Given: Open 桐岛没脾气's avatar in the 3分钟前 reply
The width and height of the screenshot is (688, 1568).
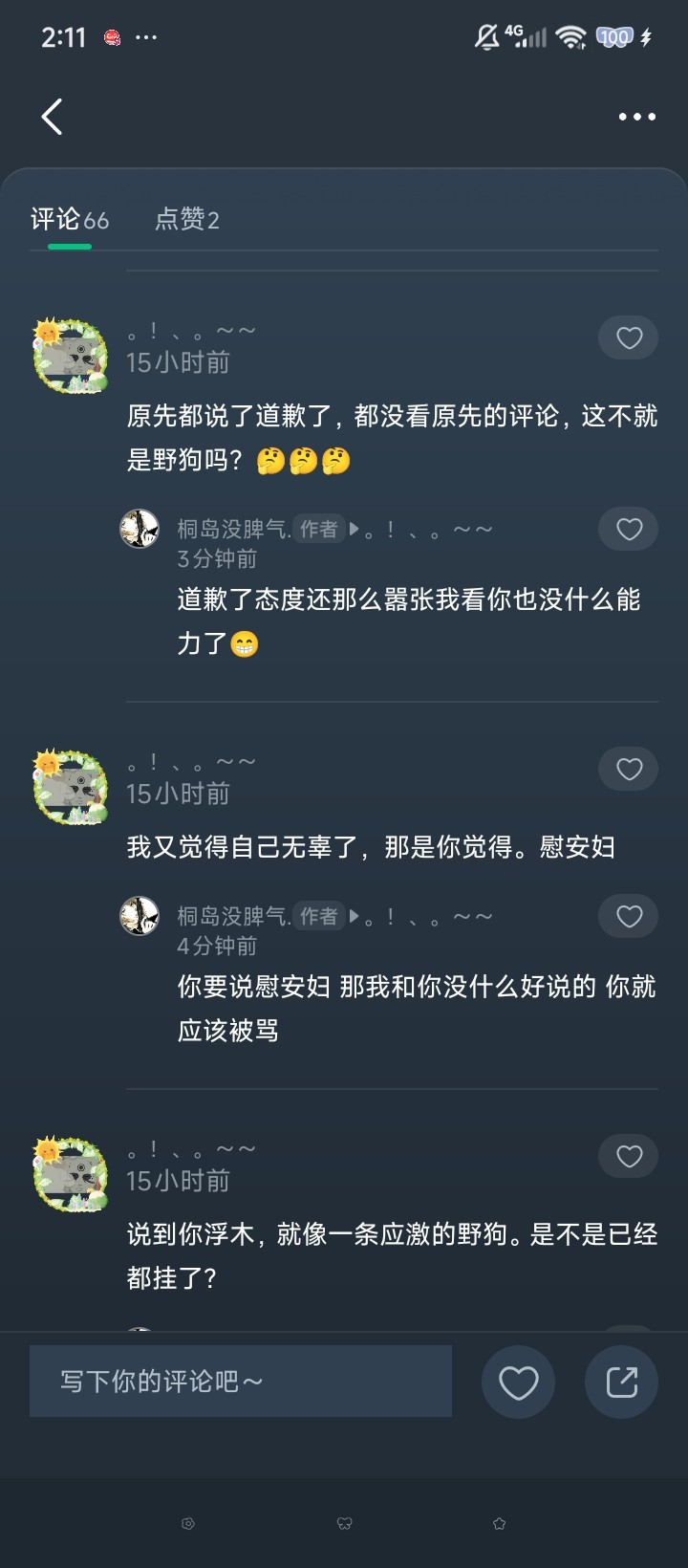Looking at the screenshot, I should (140, 529).
